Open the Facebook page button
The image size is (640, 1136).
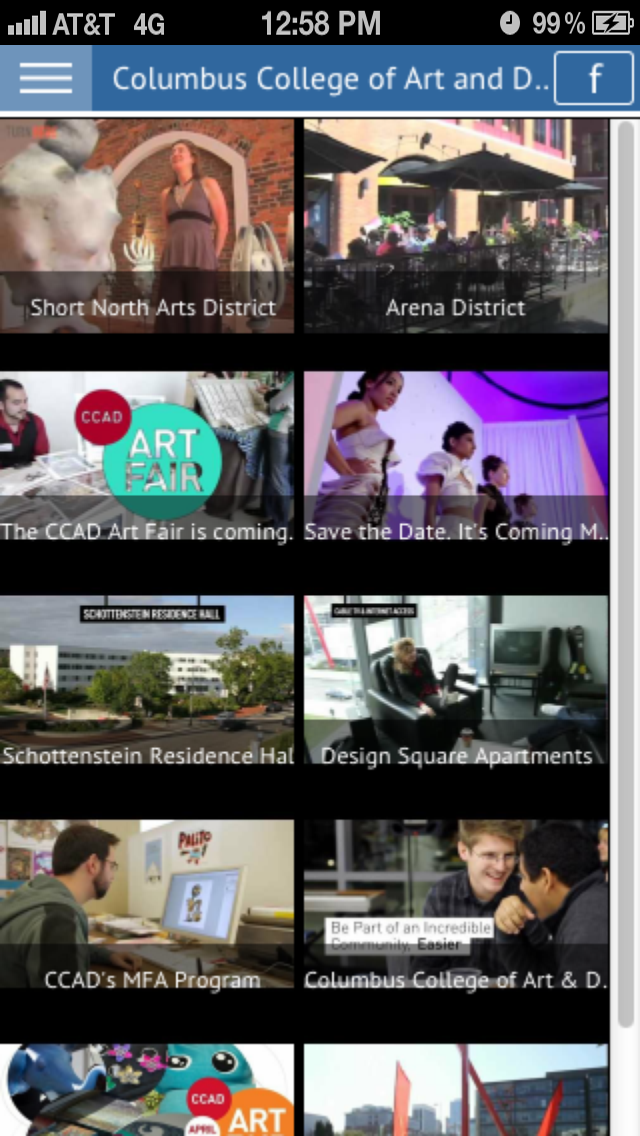(x=593, y=78)
